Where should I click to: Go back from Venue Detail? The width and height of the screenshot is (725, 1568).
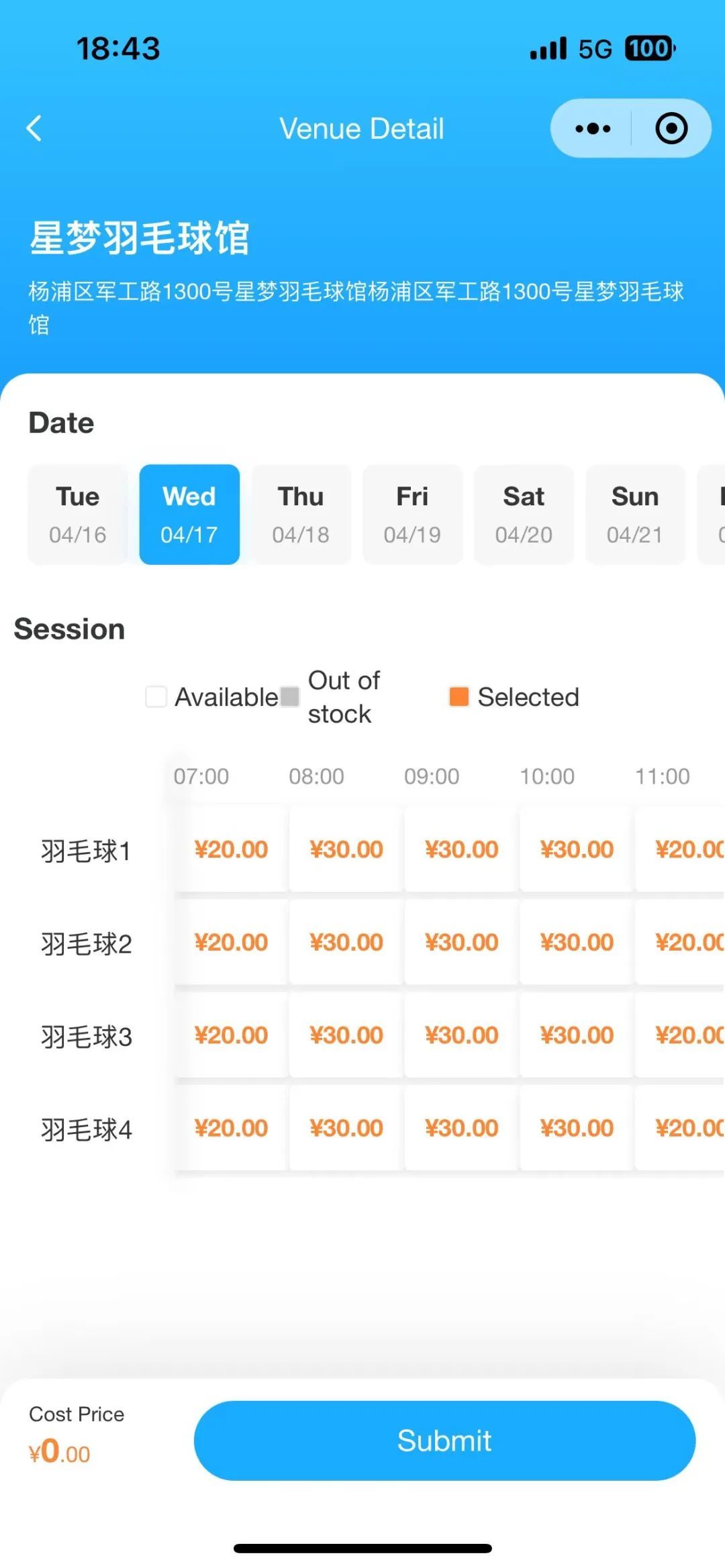pyautogui.click(x=34, y=128)
